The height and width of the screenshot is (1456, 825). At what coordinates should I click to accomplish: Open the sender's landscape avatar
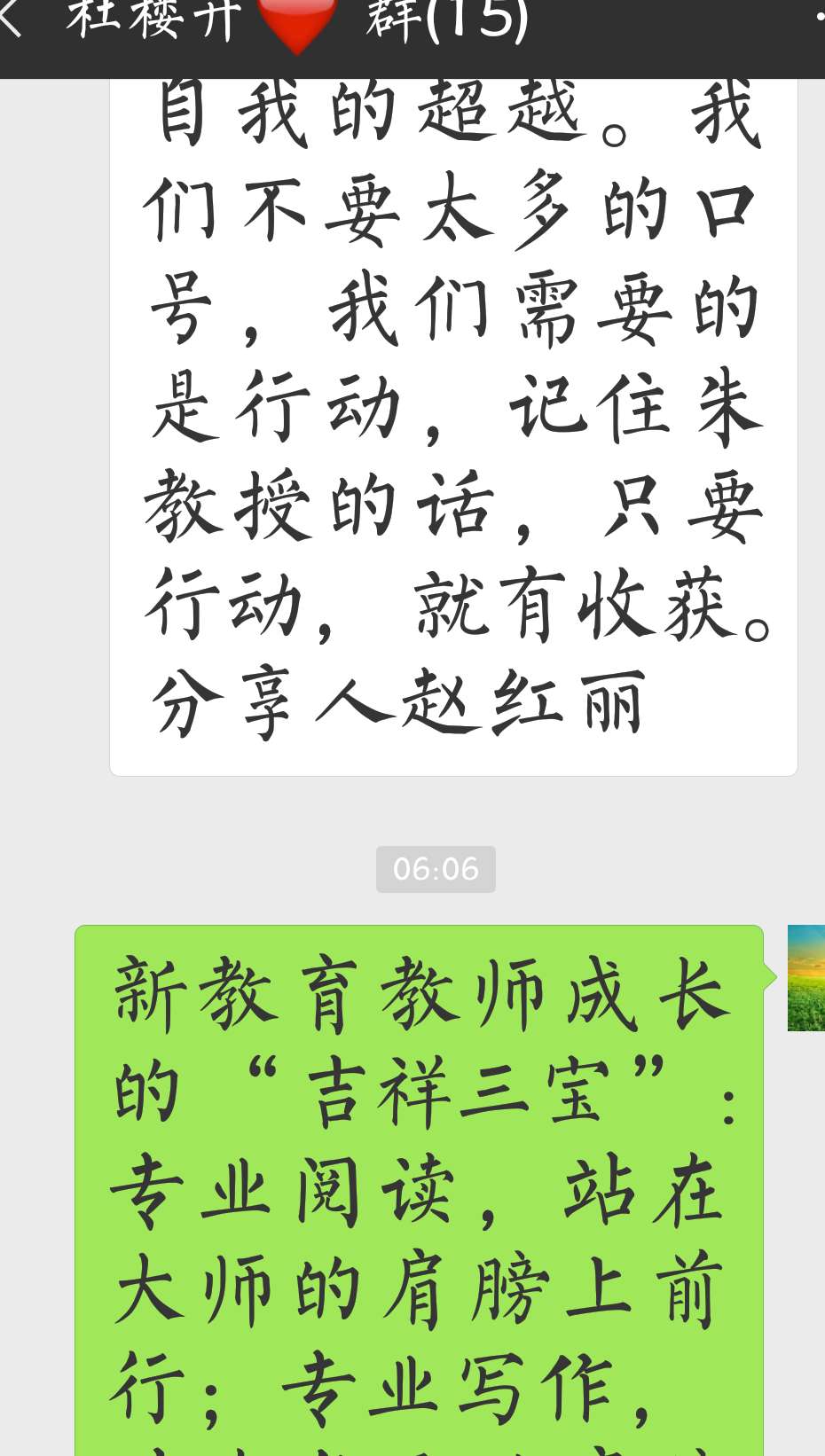[x=806, y=977]
